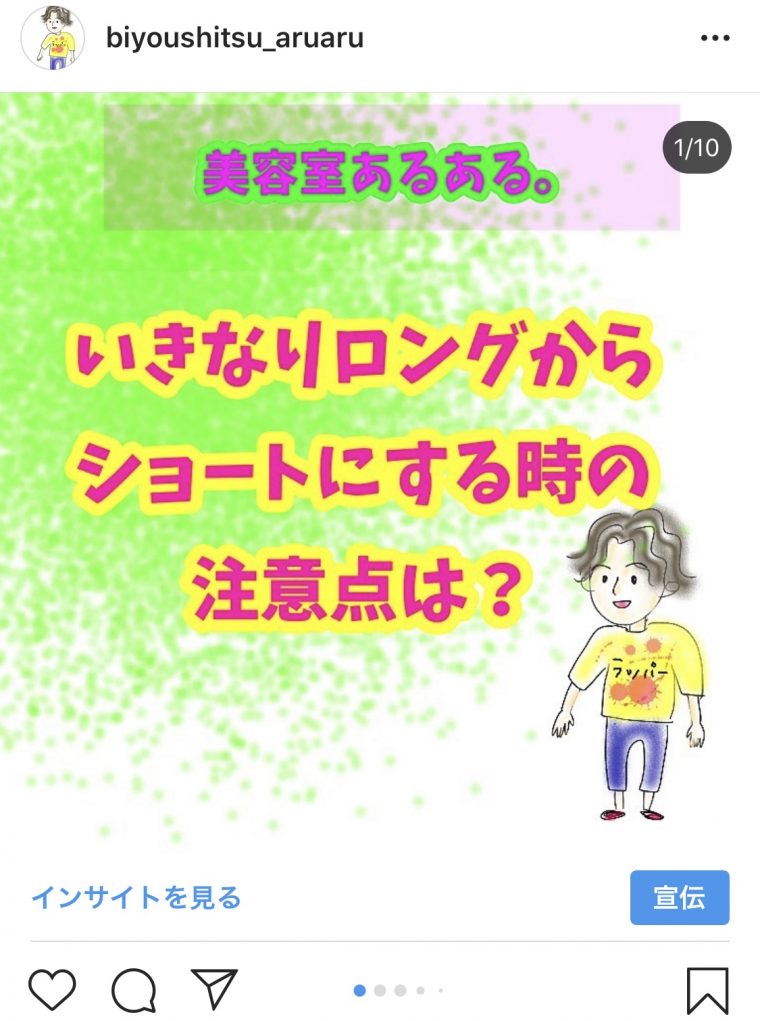Open the three-dot post options menu
760x1021 pixels.
(715, 38)
